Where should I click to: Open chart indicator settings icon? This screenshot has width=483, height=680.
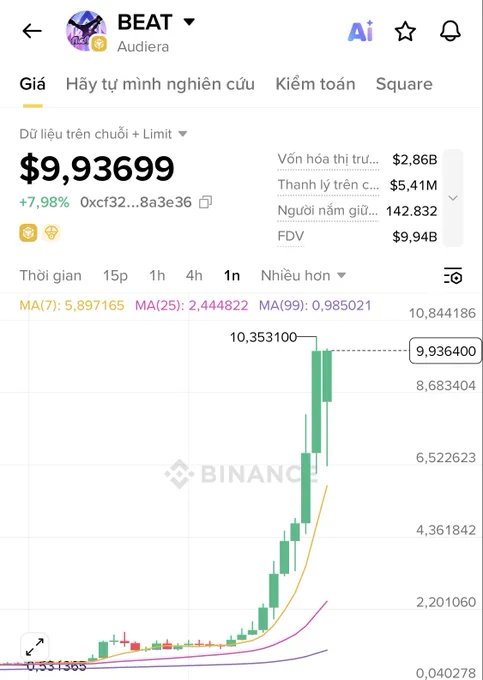[453, 276]
